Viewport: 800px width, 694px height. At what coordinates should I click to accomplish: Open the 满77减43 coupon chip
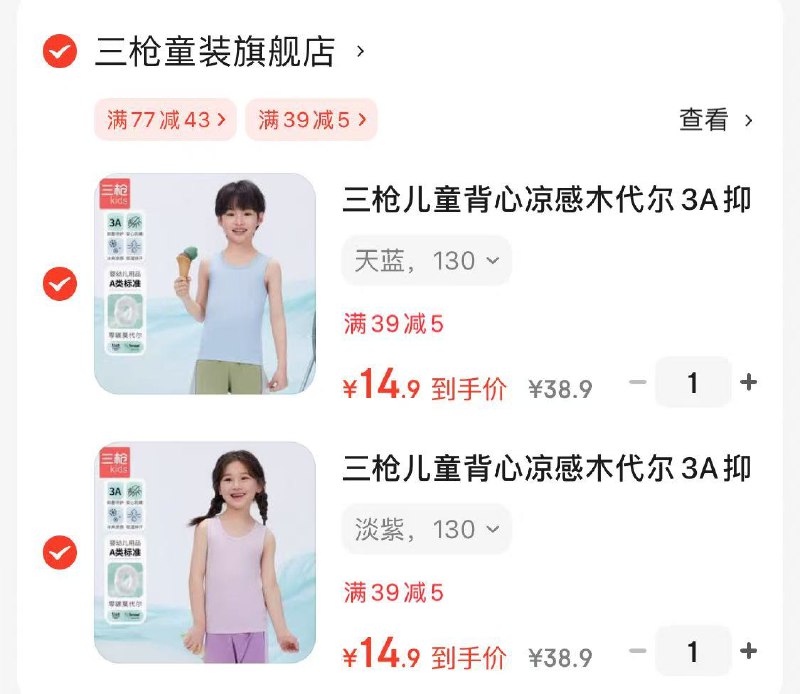(166, 120)
